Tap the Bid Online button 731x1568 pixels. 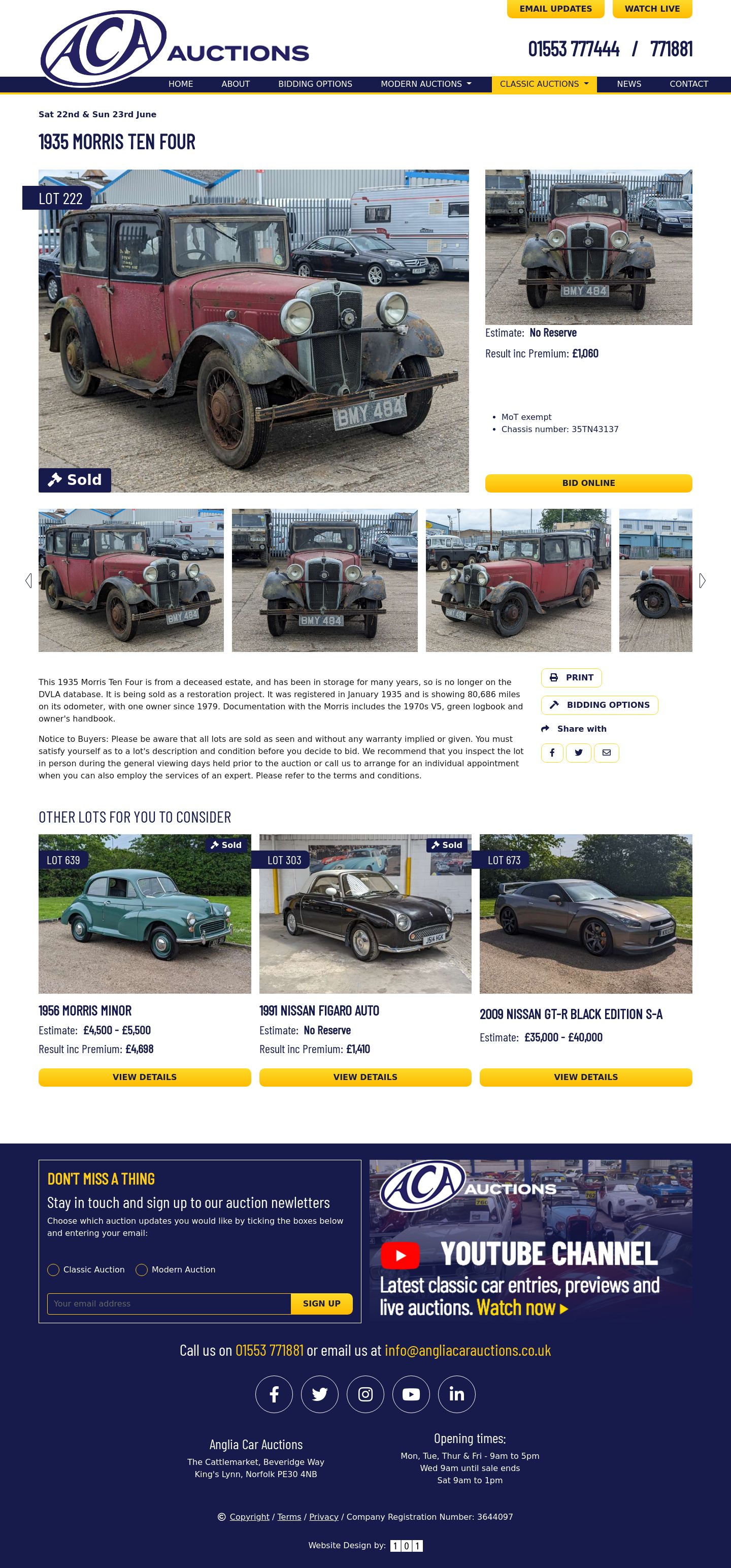pos(588,483)
